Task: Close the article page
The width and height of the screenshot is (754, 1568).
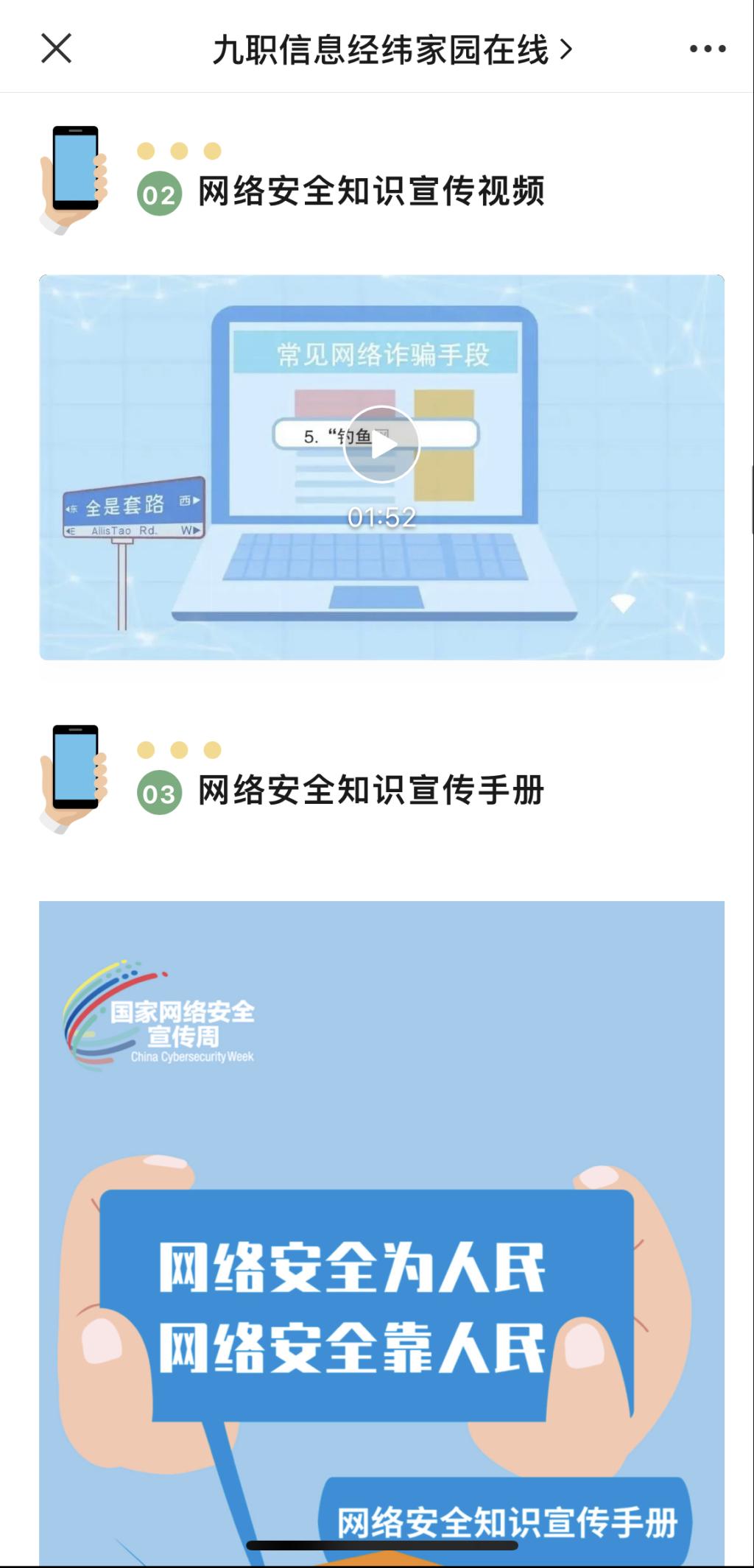Action: 56,49
